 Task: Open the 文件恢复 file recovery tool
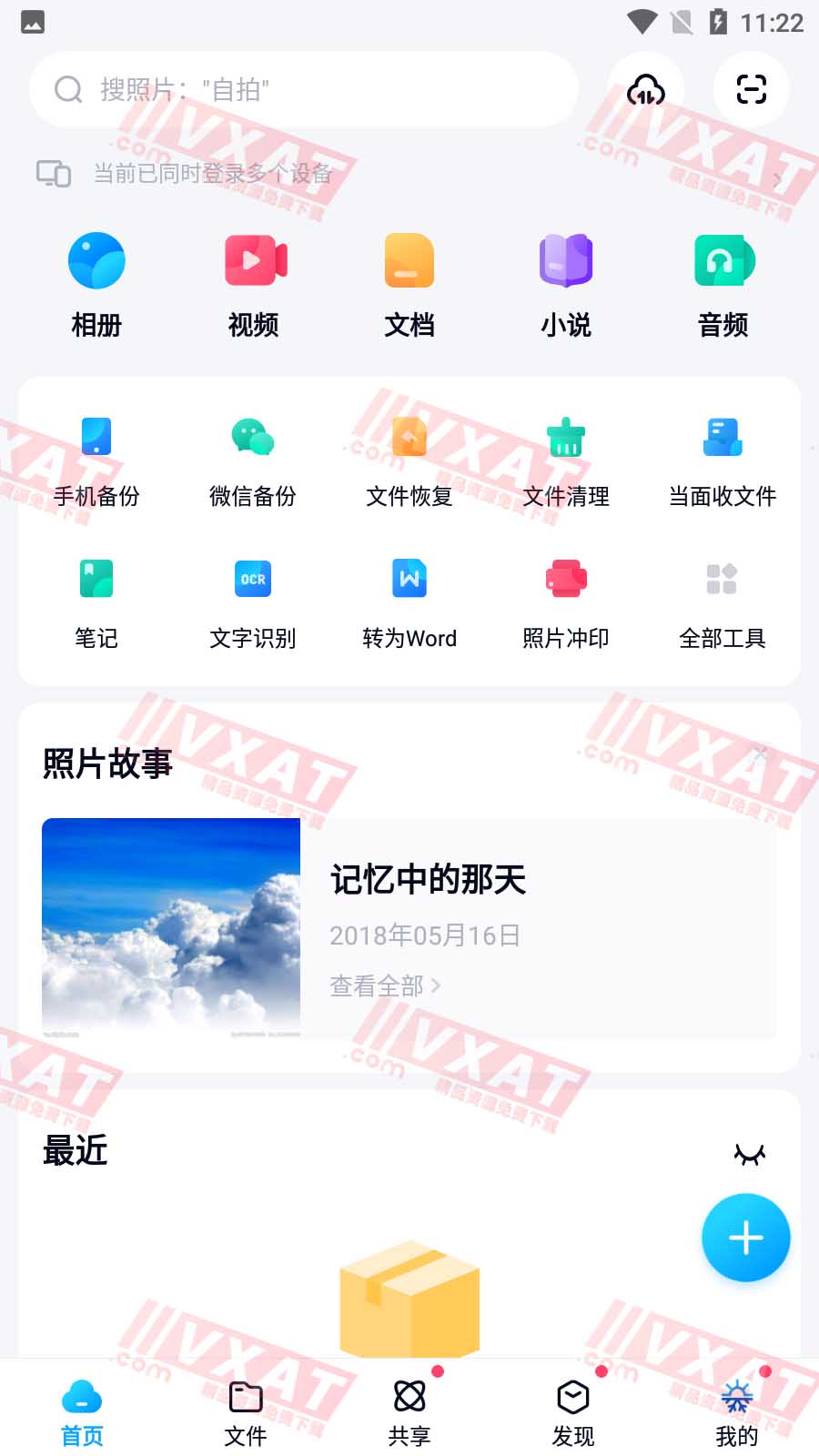coord(409,455)
